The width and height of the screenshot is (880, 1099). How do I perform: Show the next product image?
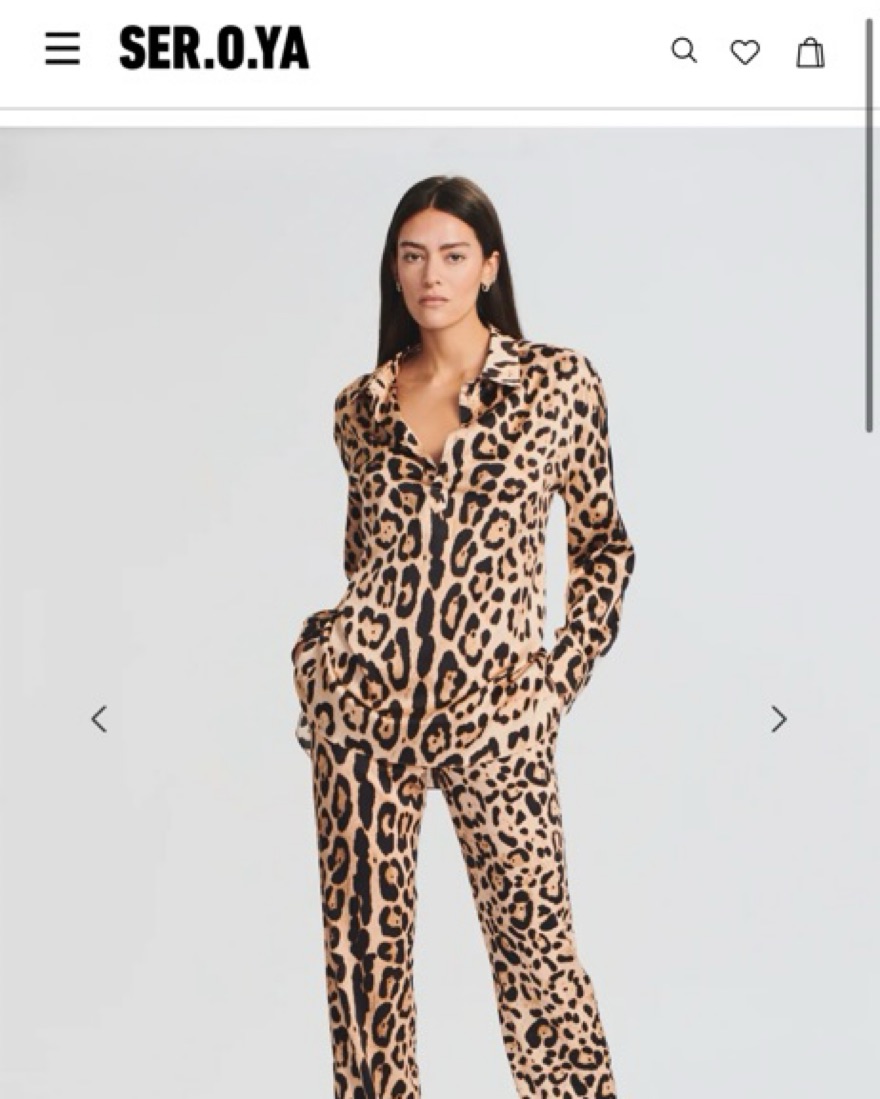(779, 719)
